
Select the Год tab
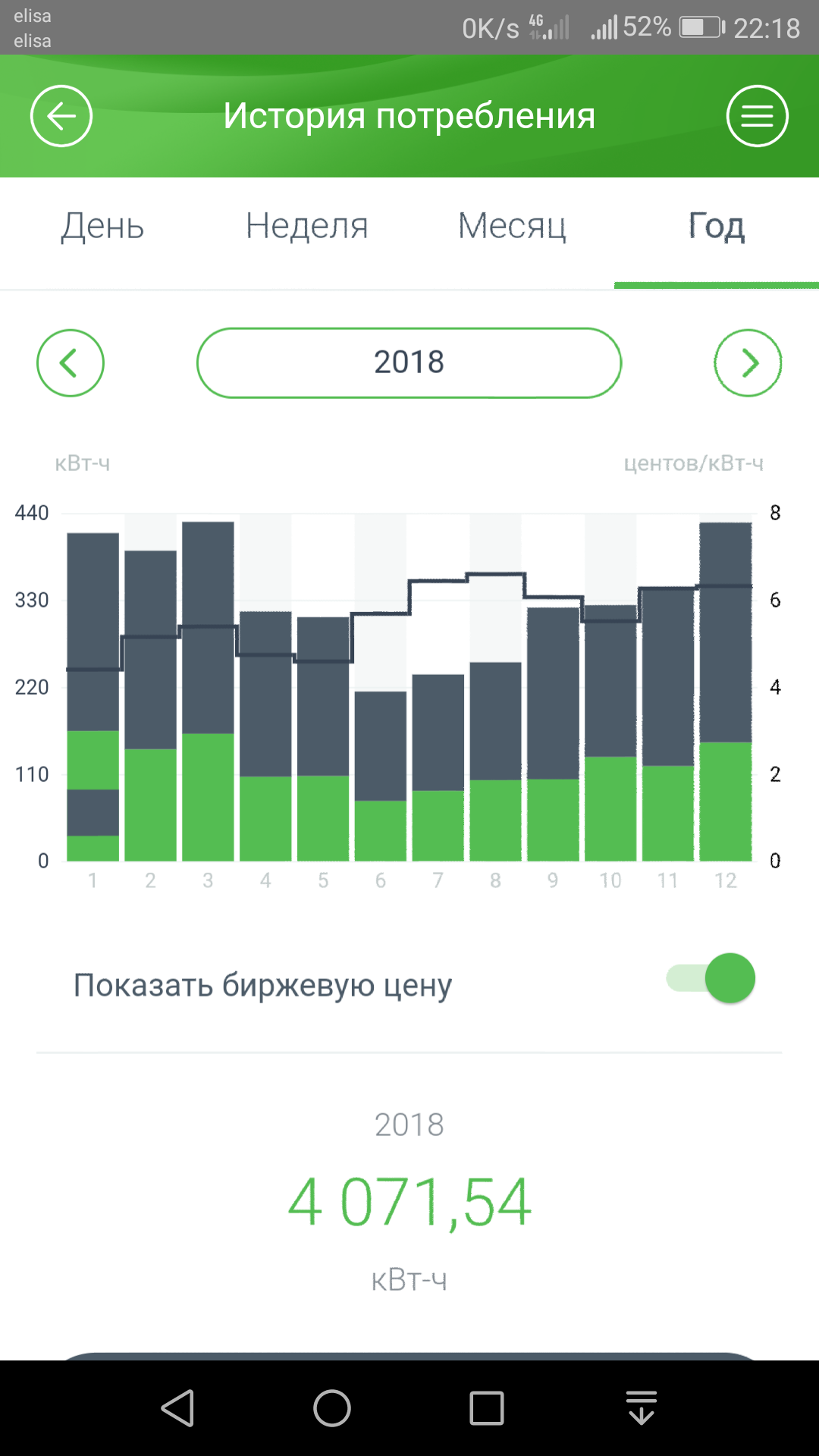click(x=717, y=226)
